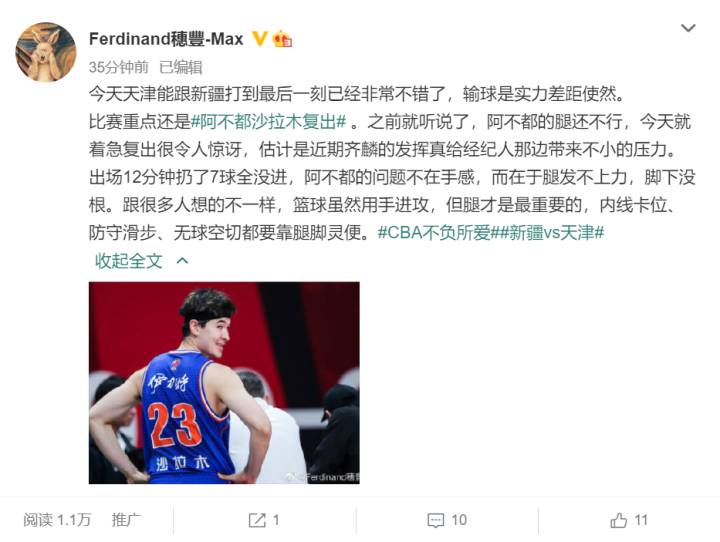View the edit history via 已编辑
Screen dimensions: 720x542
pyautogui.click(x=181, y=66)
